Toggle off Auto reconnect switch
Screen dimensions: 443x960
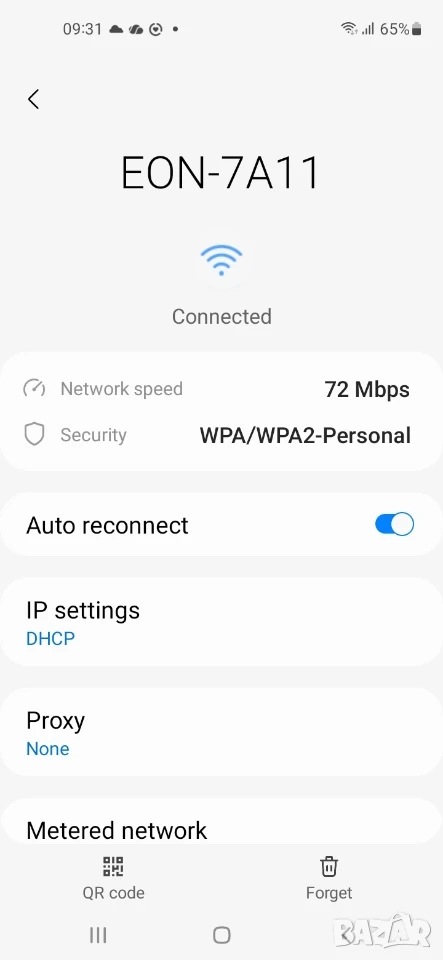pos(395,525)
